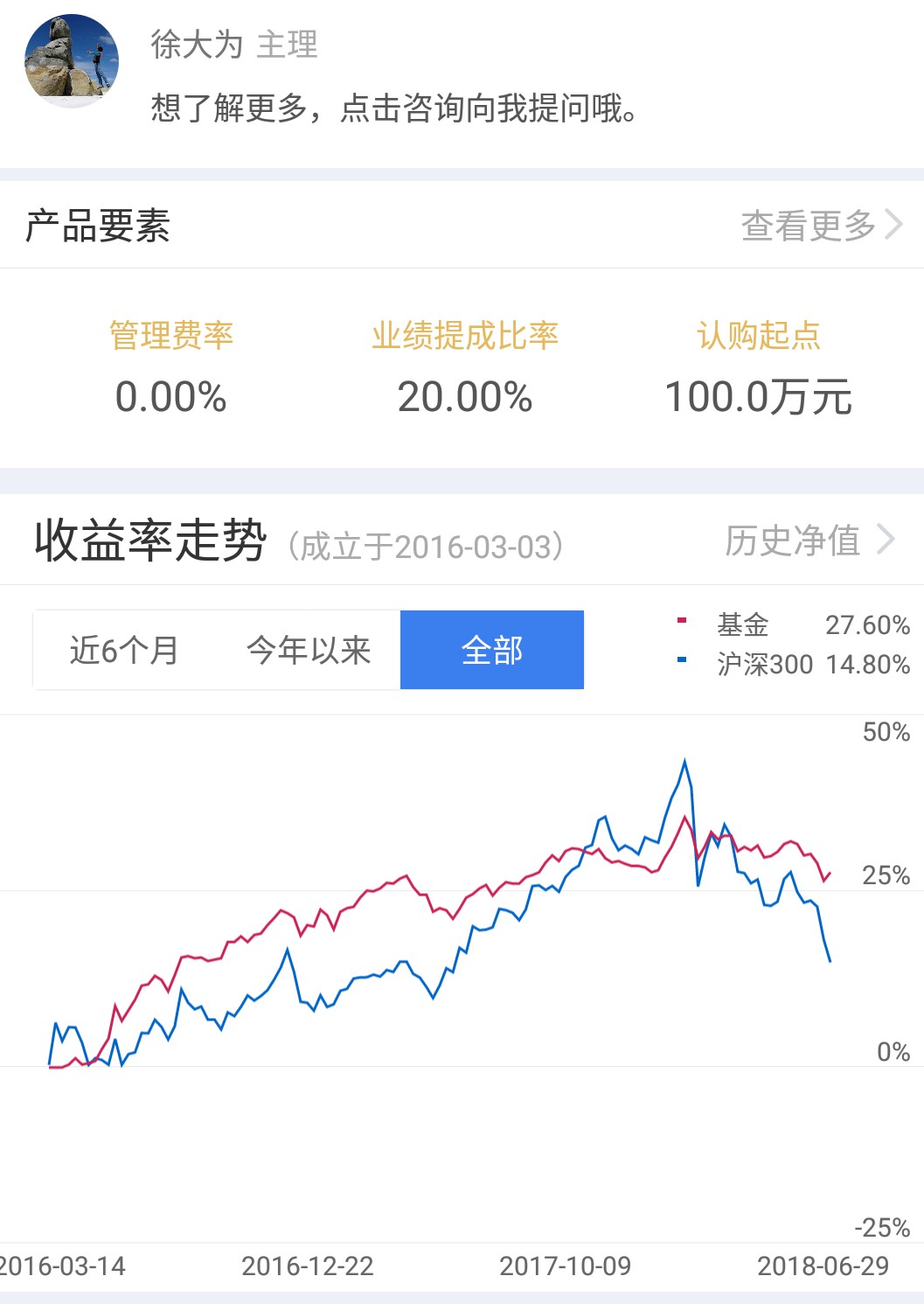
Task: Select the 全部 time range tab
Action: click(491, 650)
